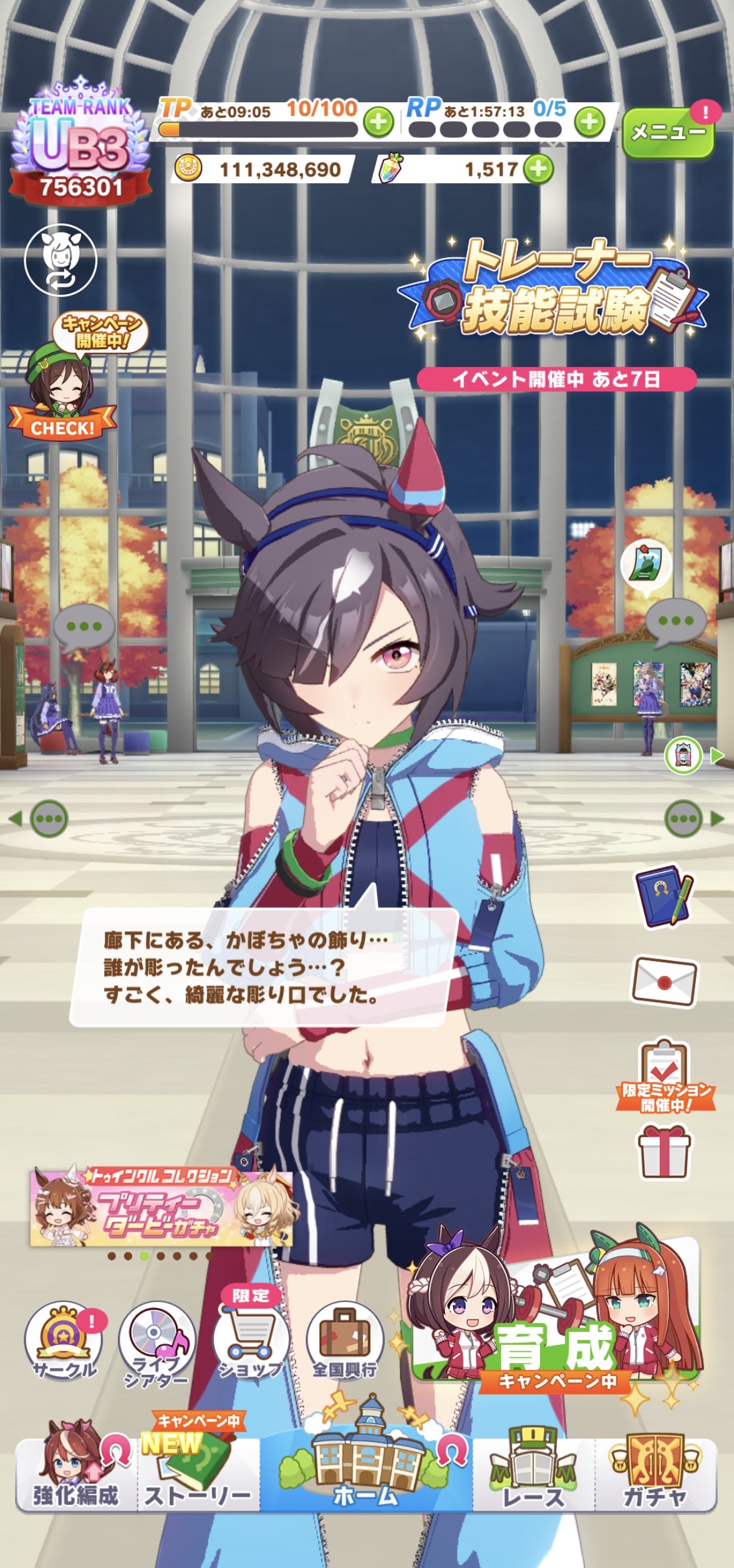
Task: Tap the plus button to refill RP
Action: [589, 122]
